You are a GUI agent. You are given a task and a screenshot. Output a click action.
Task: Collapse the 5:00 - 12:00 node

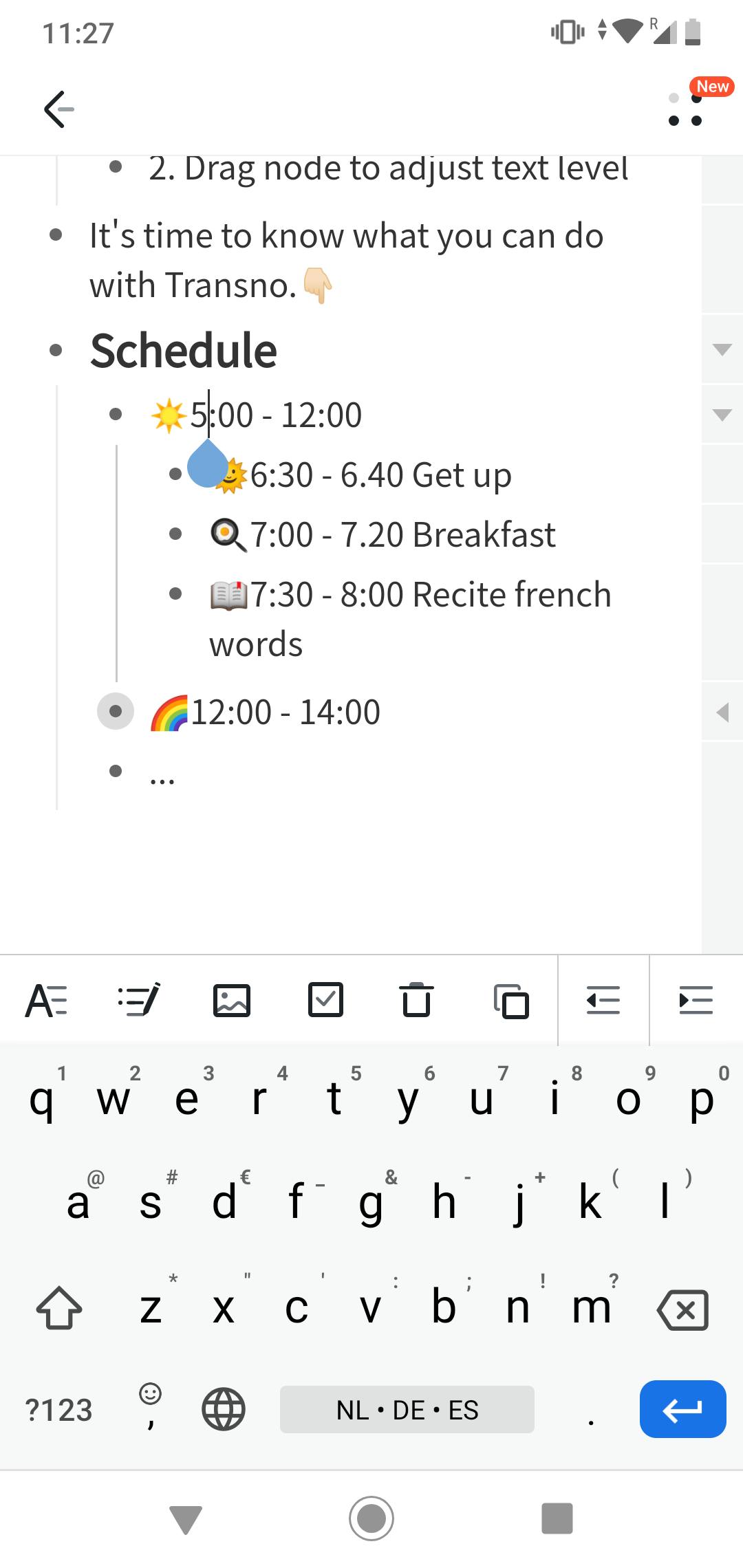pyautogui.click(x=722, y=415)
